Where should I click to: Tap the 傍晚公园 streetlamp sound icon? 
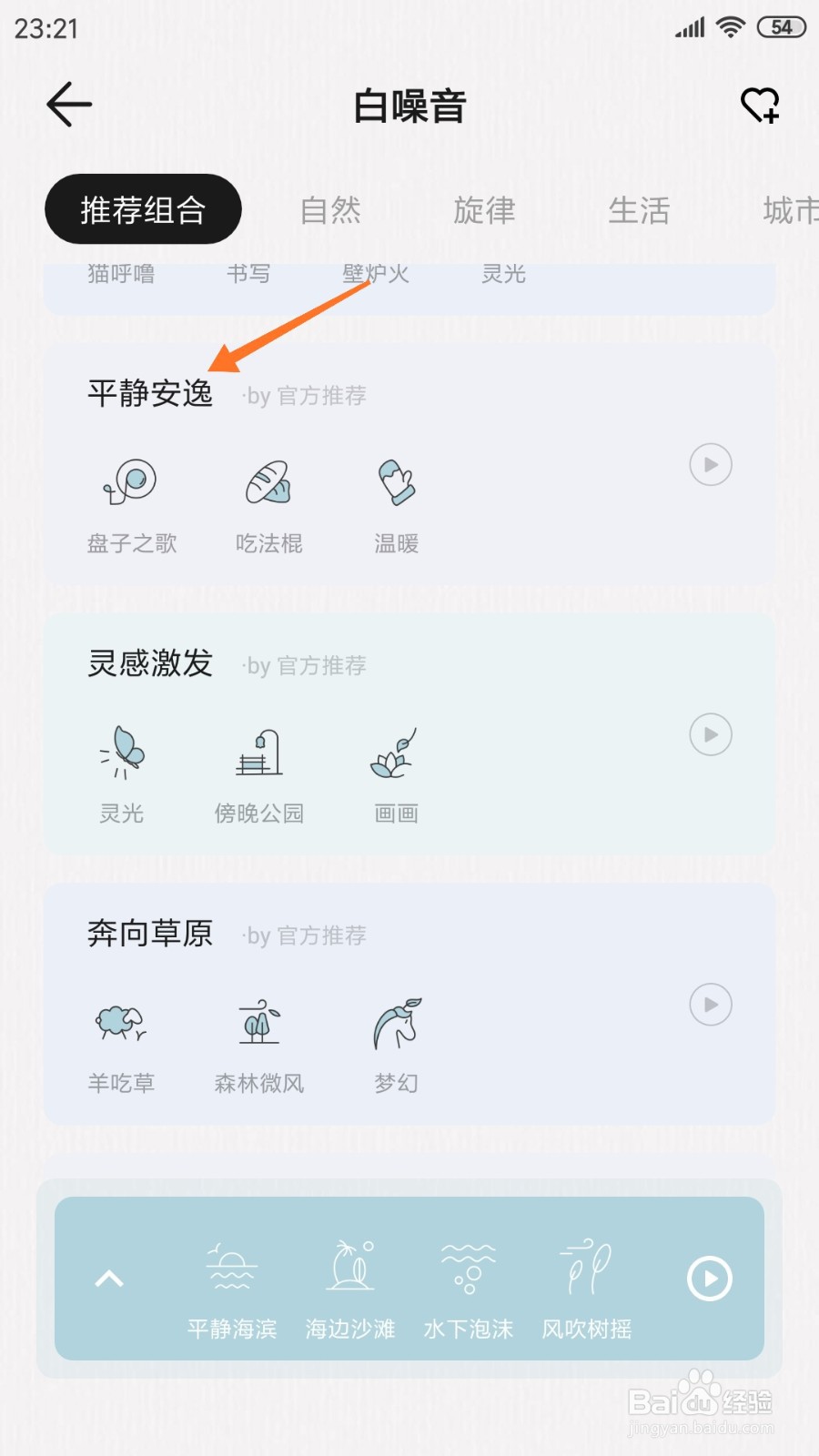258,753
